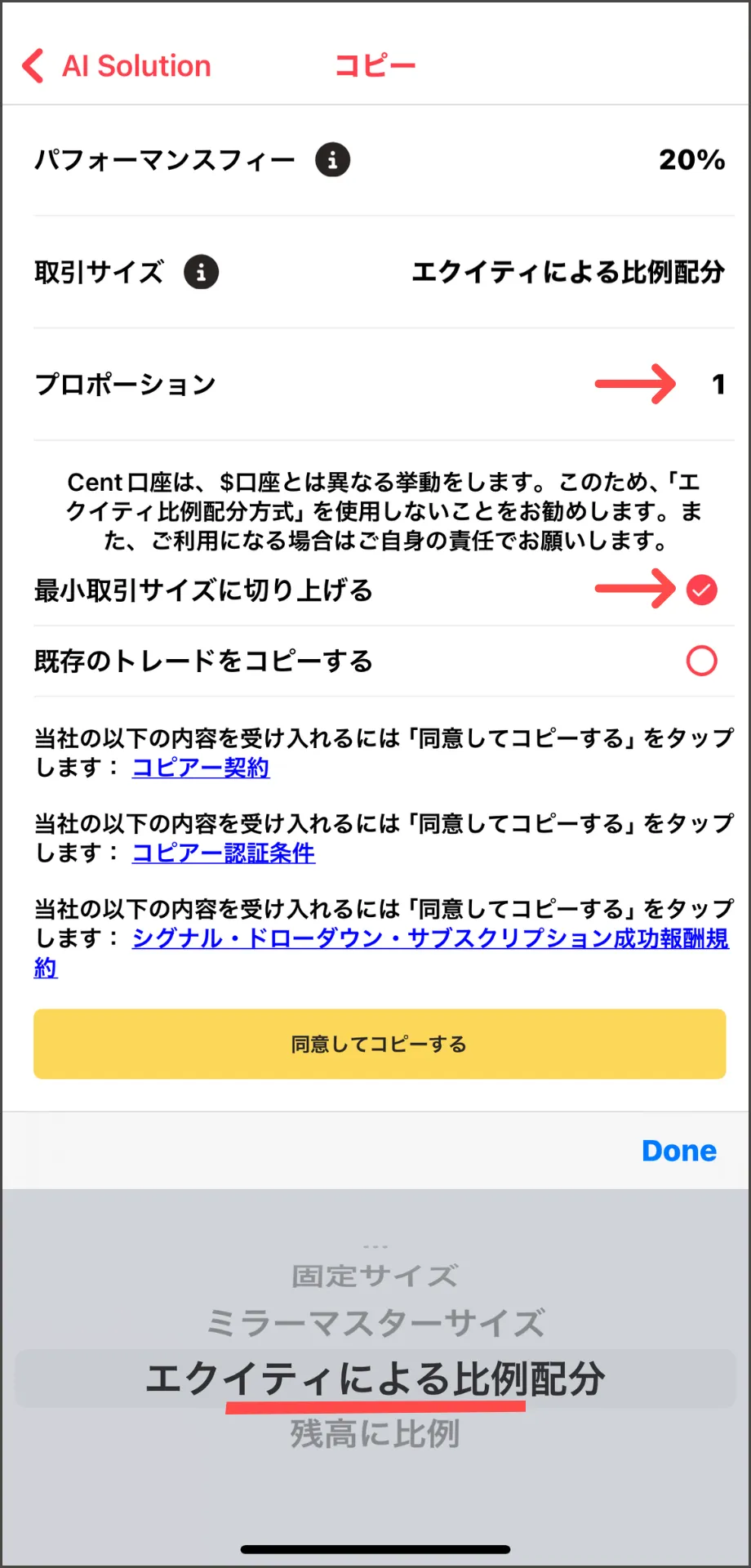751x1568 pixels.
Task: Go back to AI Solution
Action: (x=116, y=66)
